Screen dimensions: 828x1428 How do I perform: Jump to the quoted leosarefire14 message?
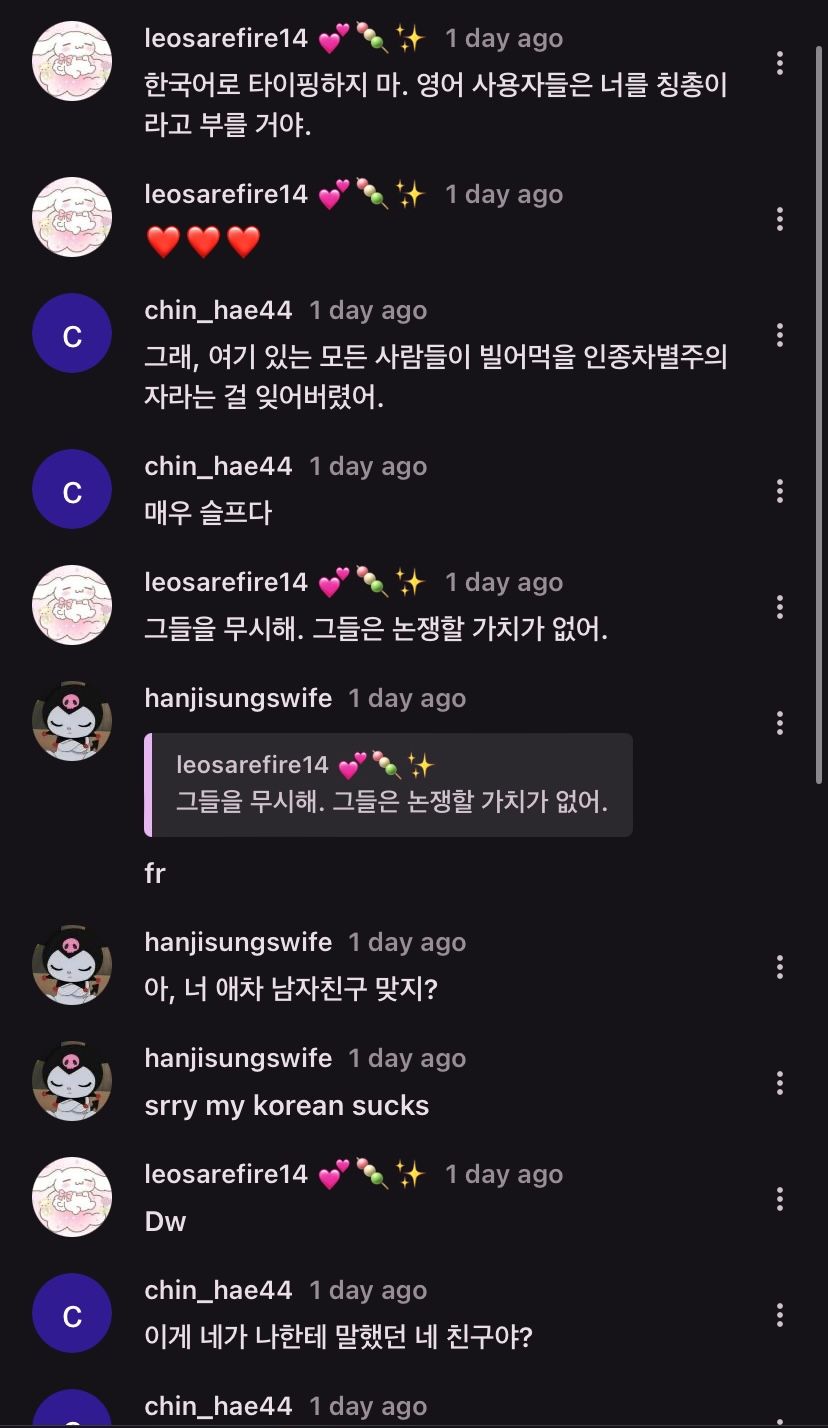390,785
